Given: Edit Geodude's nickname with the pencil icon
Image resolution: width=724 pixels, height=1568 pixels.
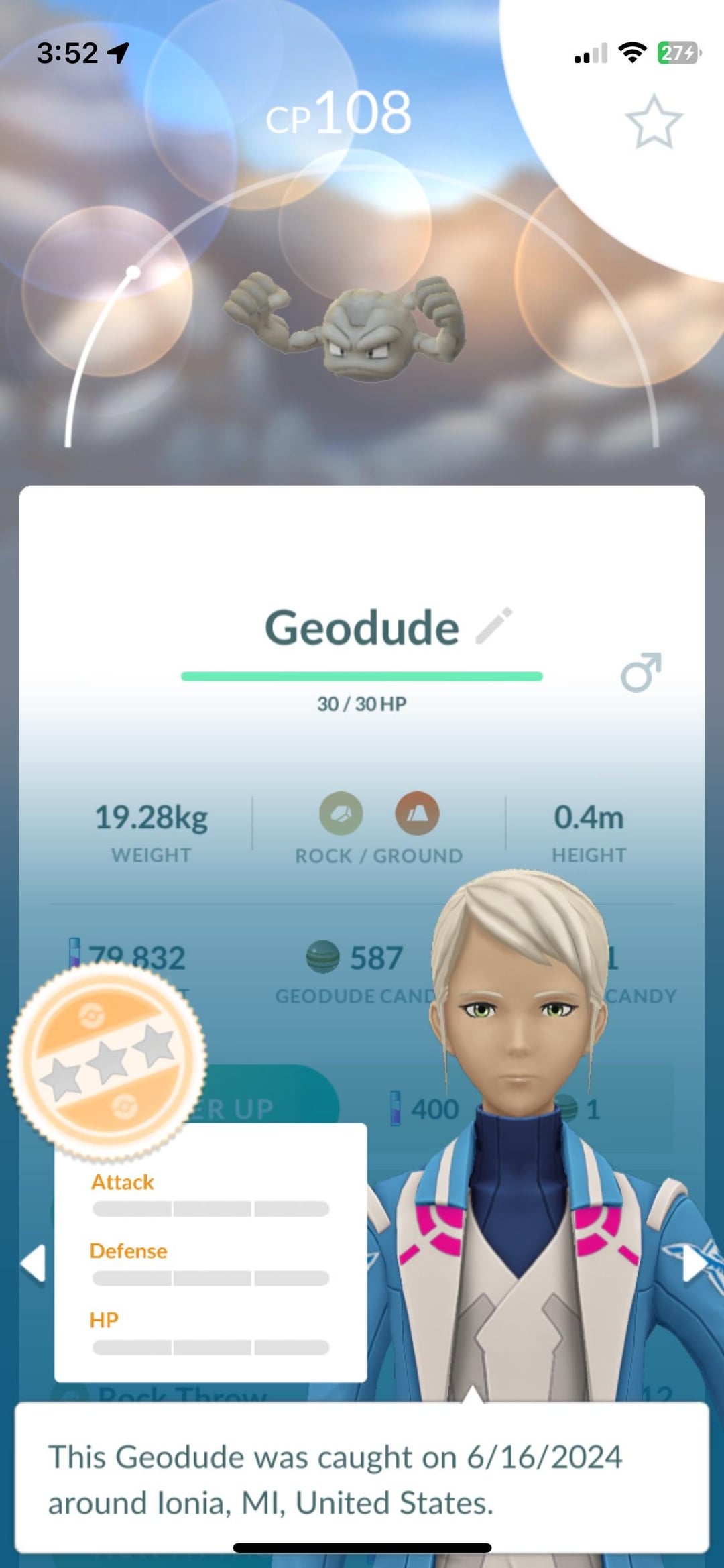Looking at the screenshot, I should click(x=494, y=626).
